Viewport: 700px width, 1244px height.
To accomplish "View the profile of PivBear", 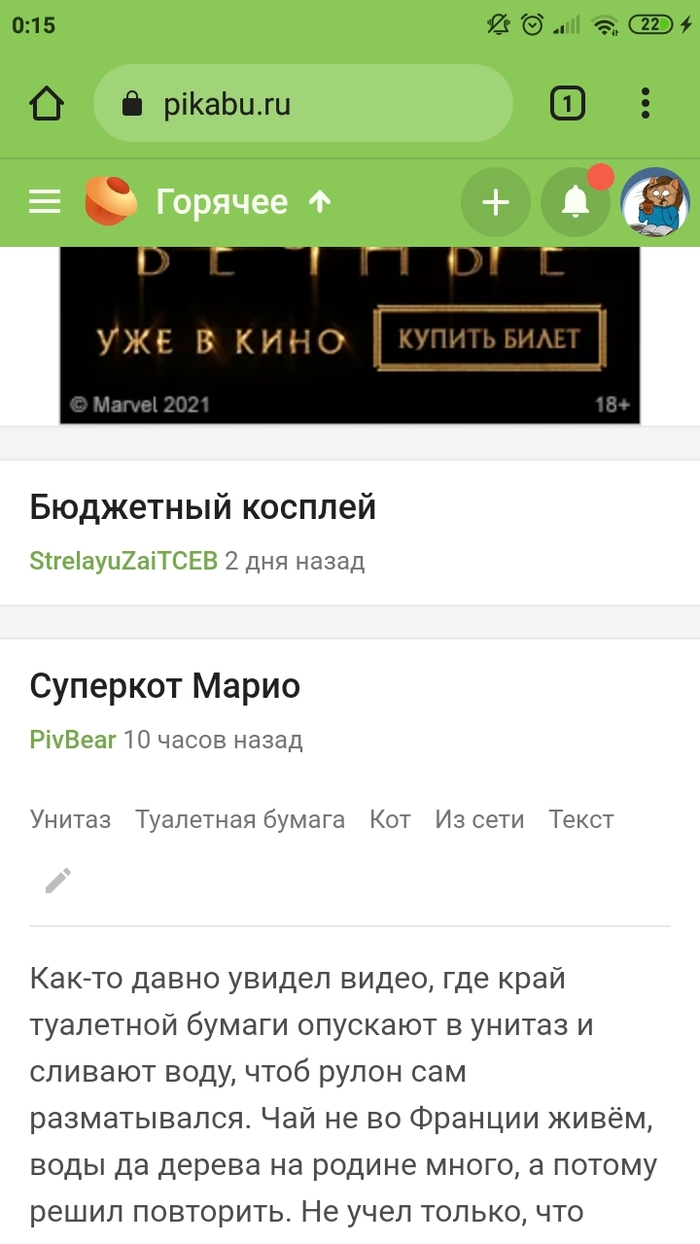I will (73, 740).
